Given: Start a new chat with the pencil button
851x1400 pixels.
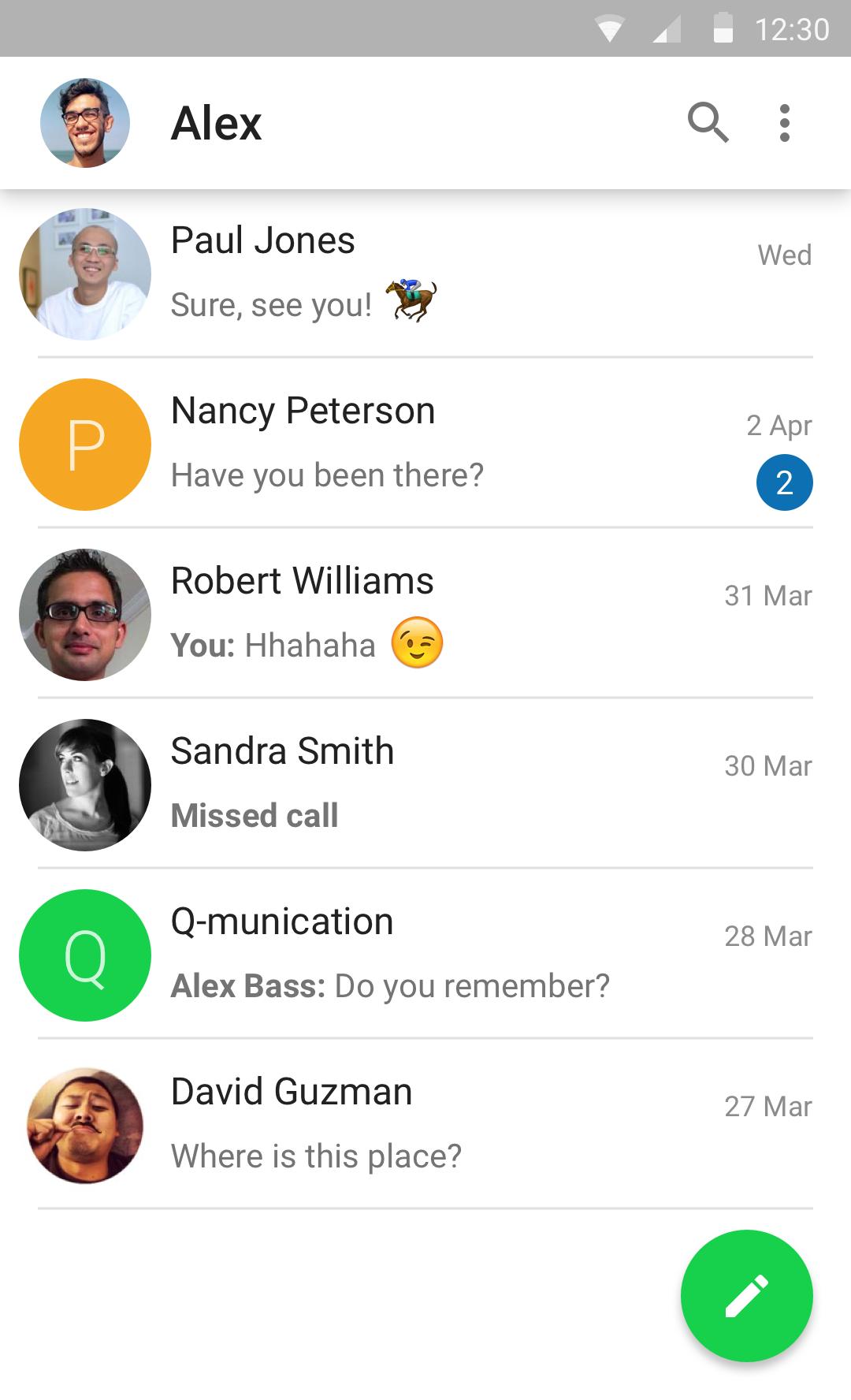Looking at the screenshot, I should coord(746,1295).
